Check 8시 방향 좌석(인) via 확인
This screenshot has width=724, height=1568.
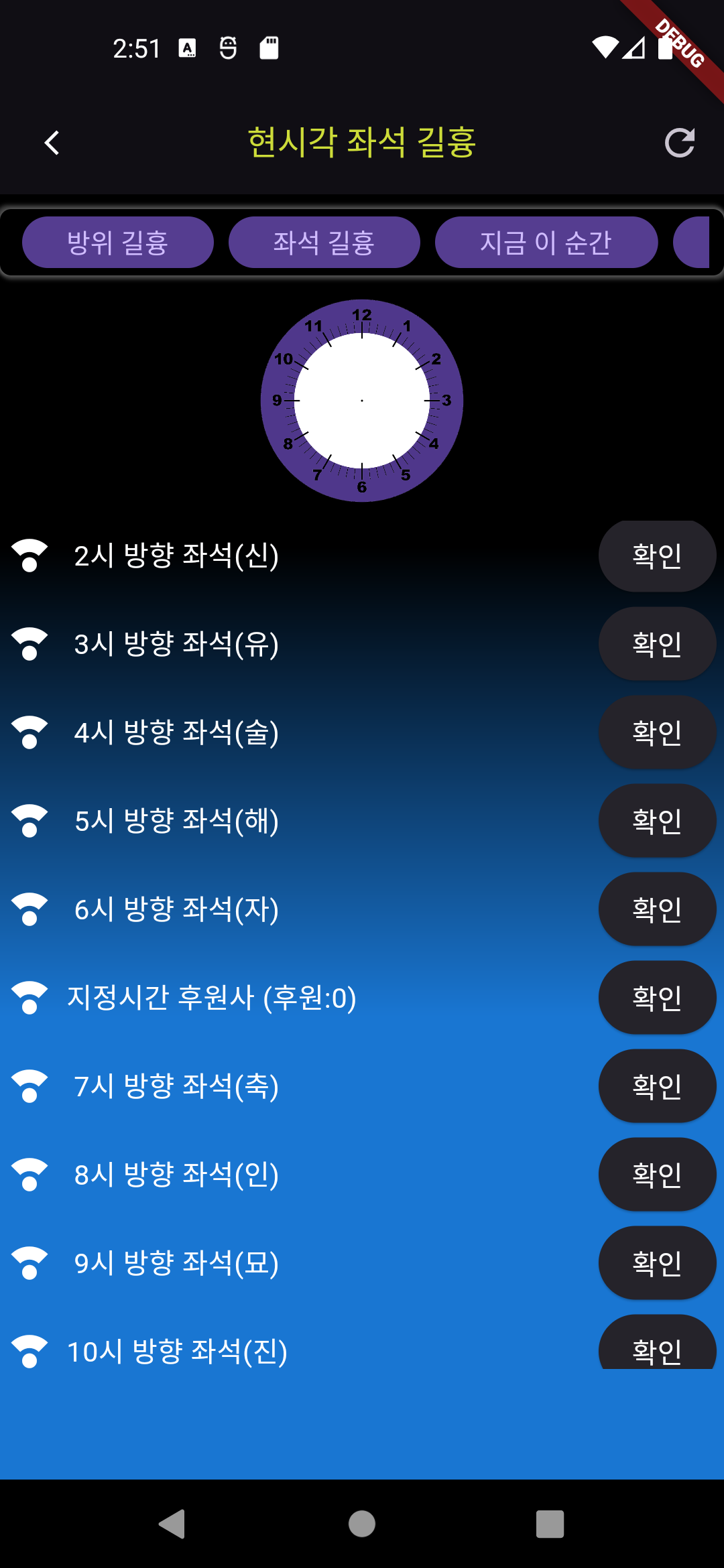click(x=657, y=1175)
